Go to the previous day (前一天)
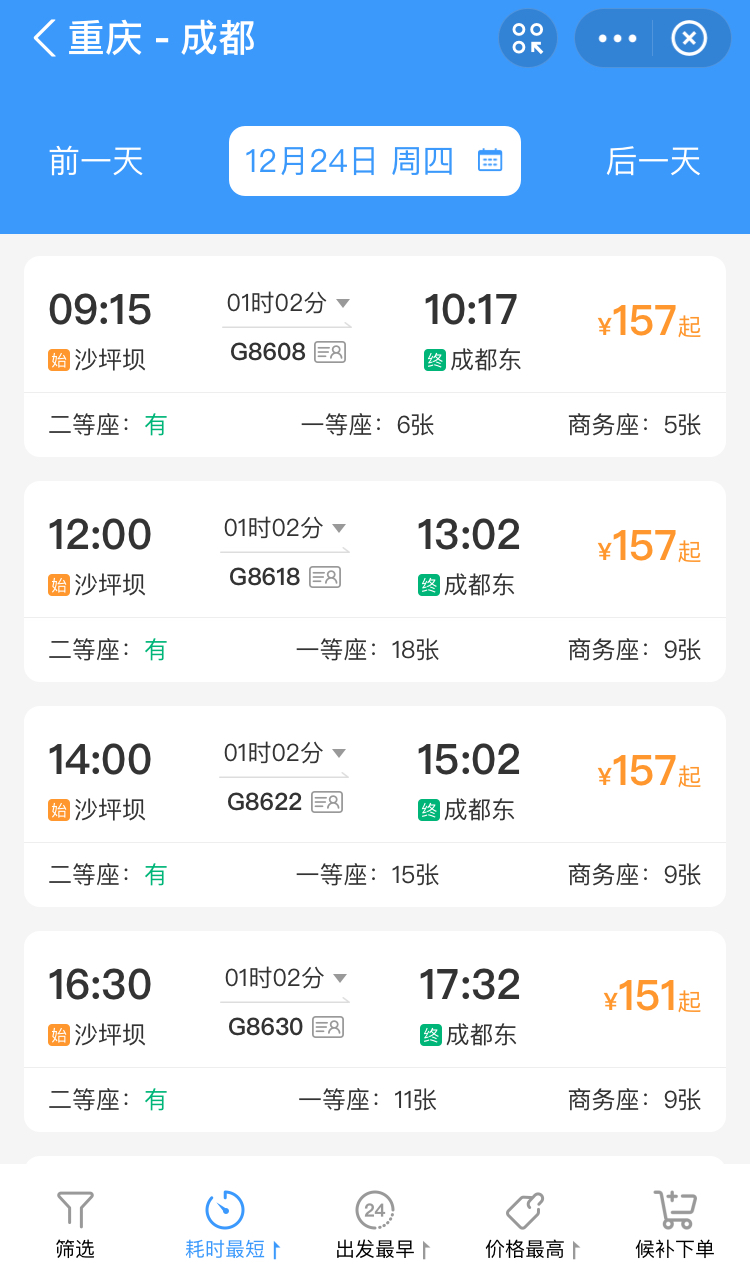 (x=96, y=161)
